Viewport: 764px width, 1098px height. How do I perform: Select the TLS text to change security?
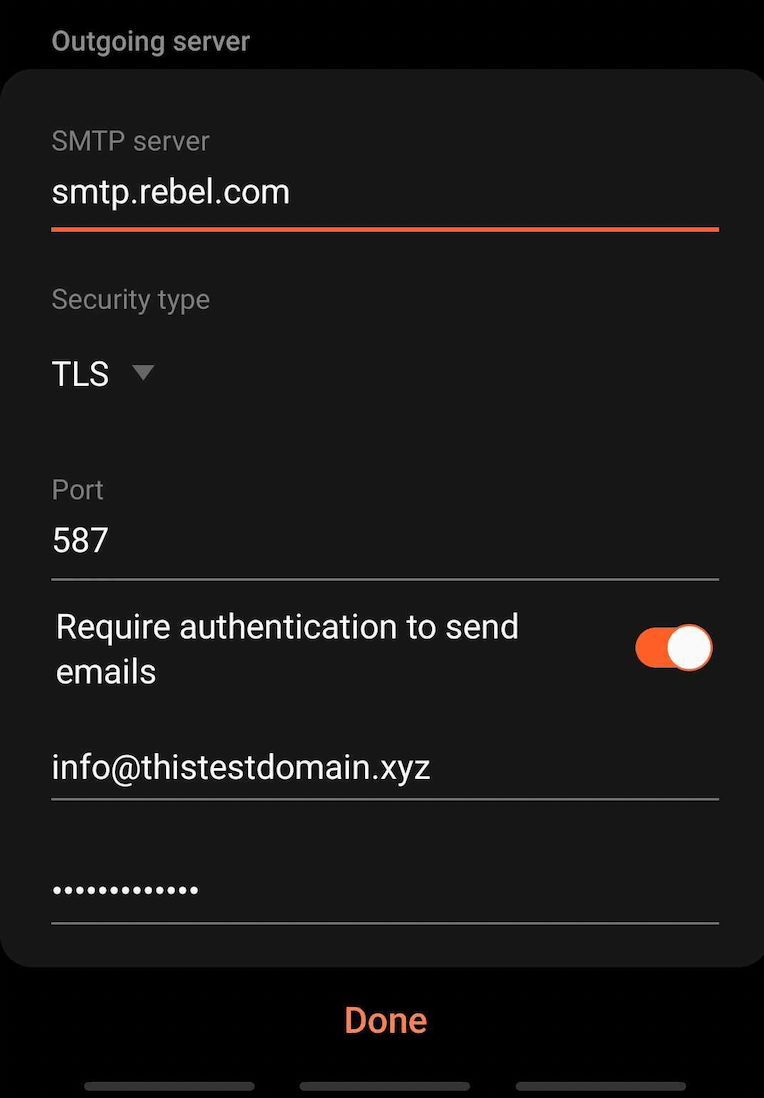(79, 372)
